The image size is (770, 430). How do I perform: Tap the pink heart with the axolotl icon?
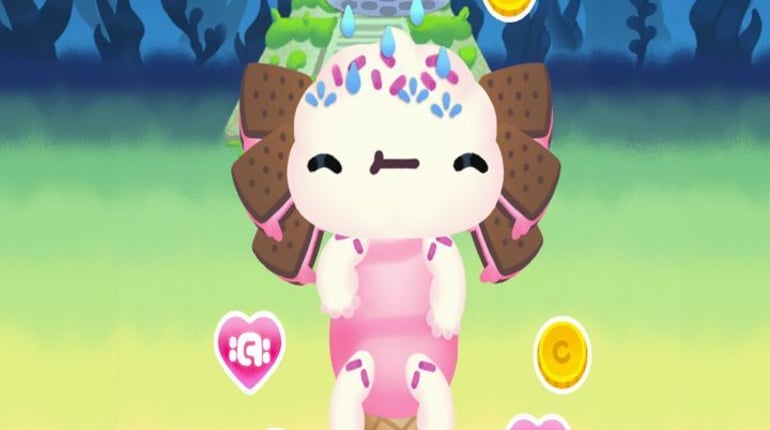tap(250, 349)
